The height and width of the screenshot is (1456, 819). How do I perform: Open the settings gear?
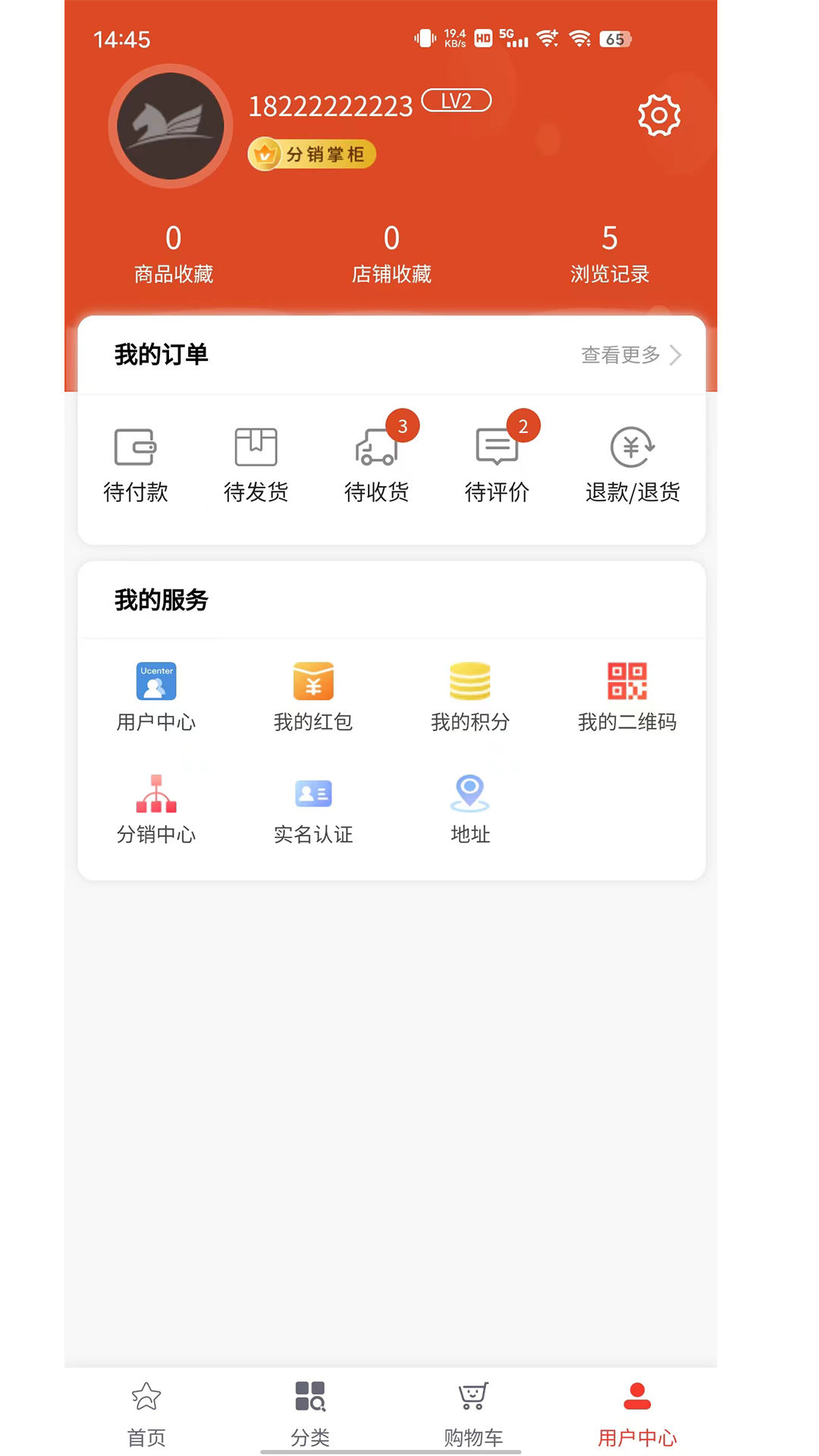click(x=659, y=115)
